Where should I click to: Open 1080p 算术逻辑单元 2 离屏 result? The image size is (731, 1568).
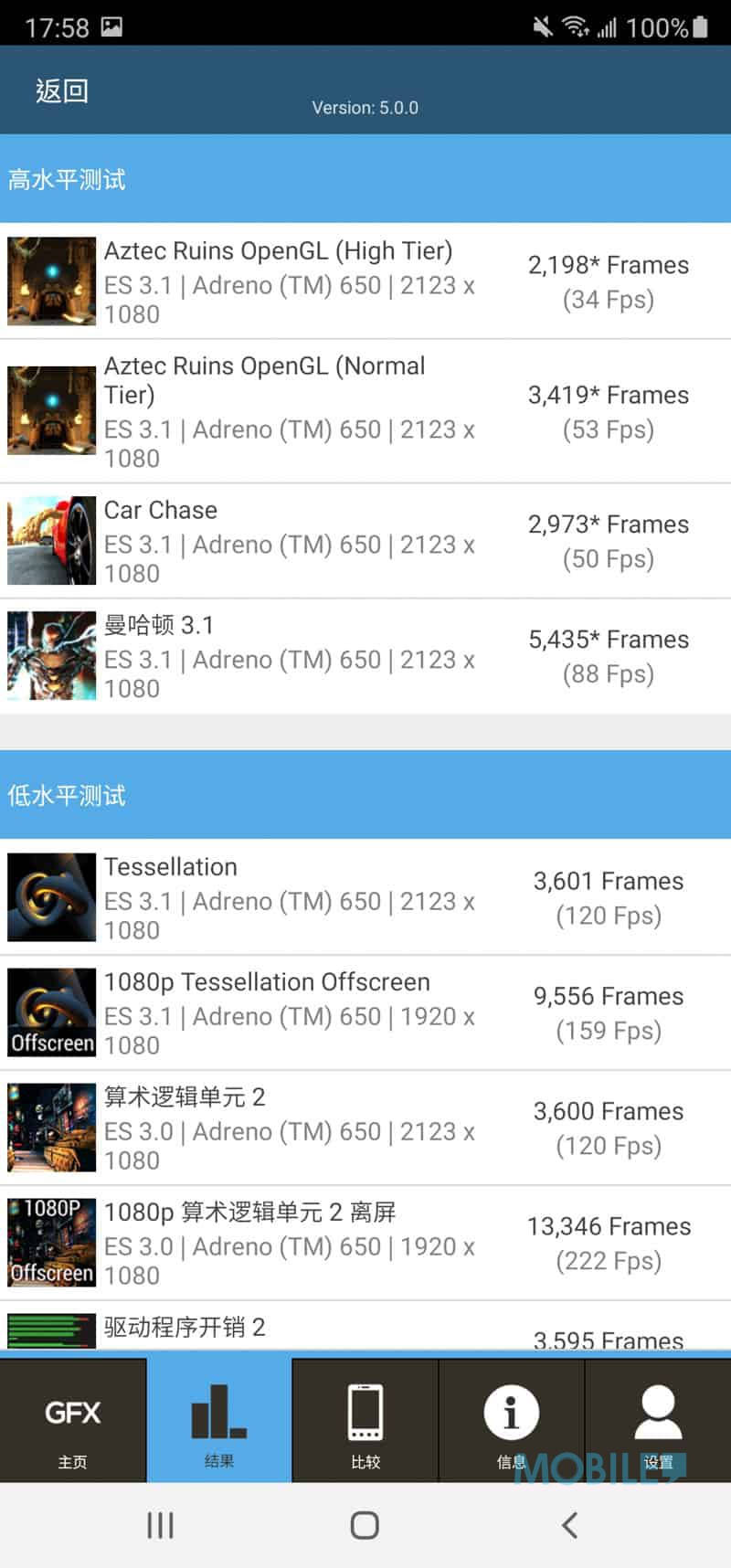tap(365, 1243)
